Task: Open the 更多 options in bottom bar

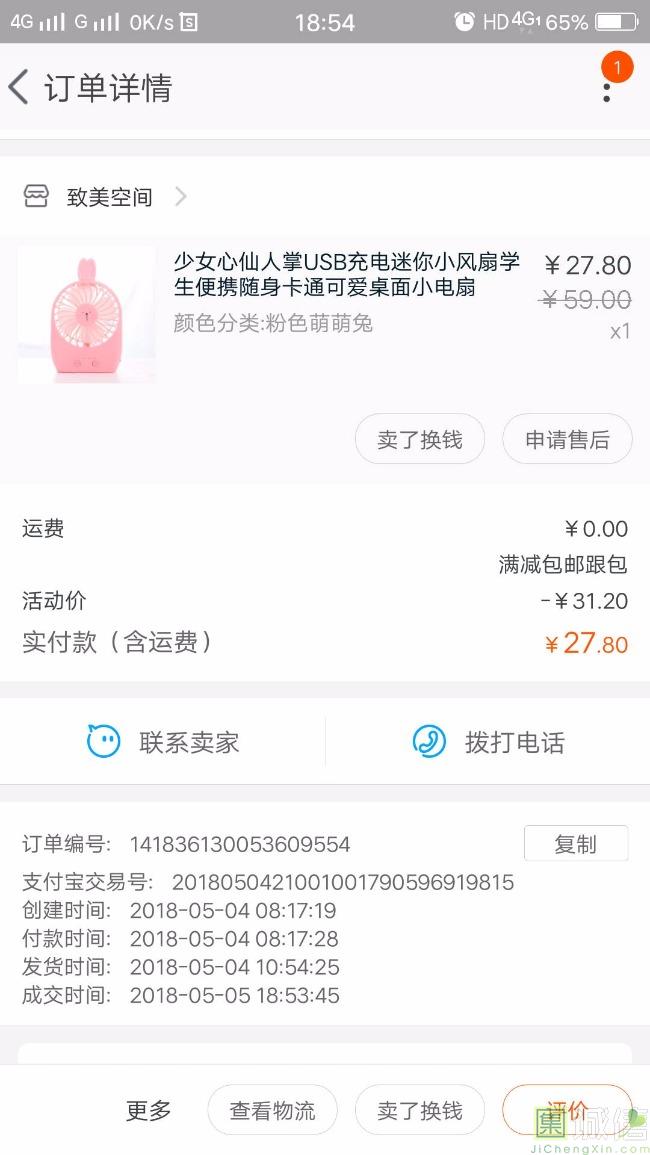Action: tap(148, 1110)
